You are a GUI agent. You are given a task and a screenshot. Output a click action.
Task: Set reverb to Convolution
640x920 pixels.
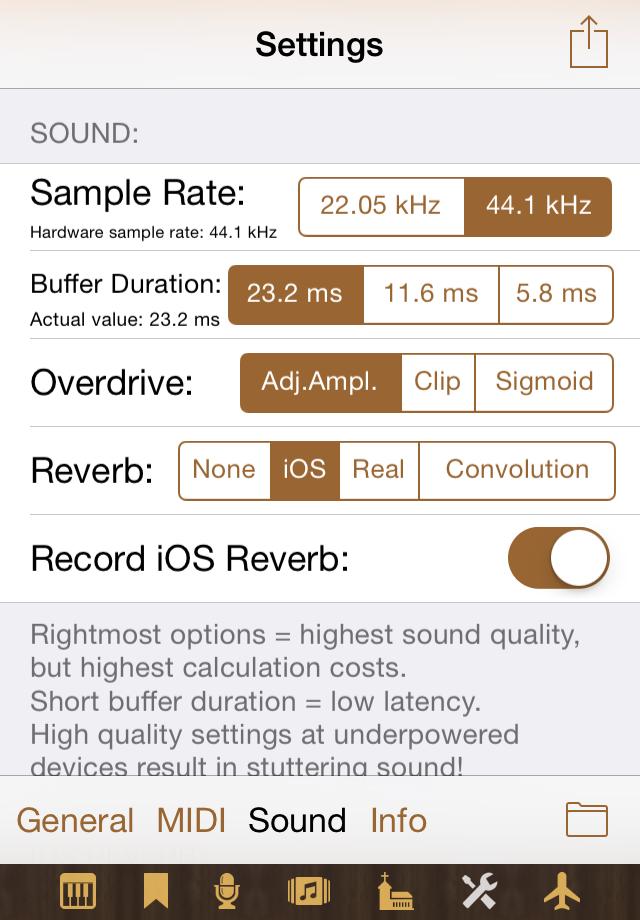pos(517,470)
